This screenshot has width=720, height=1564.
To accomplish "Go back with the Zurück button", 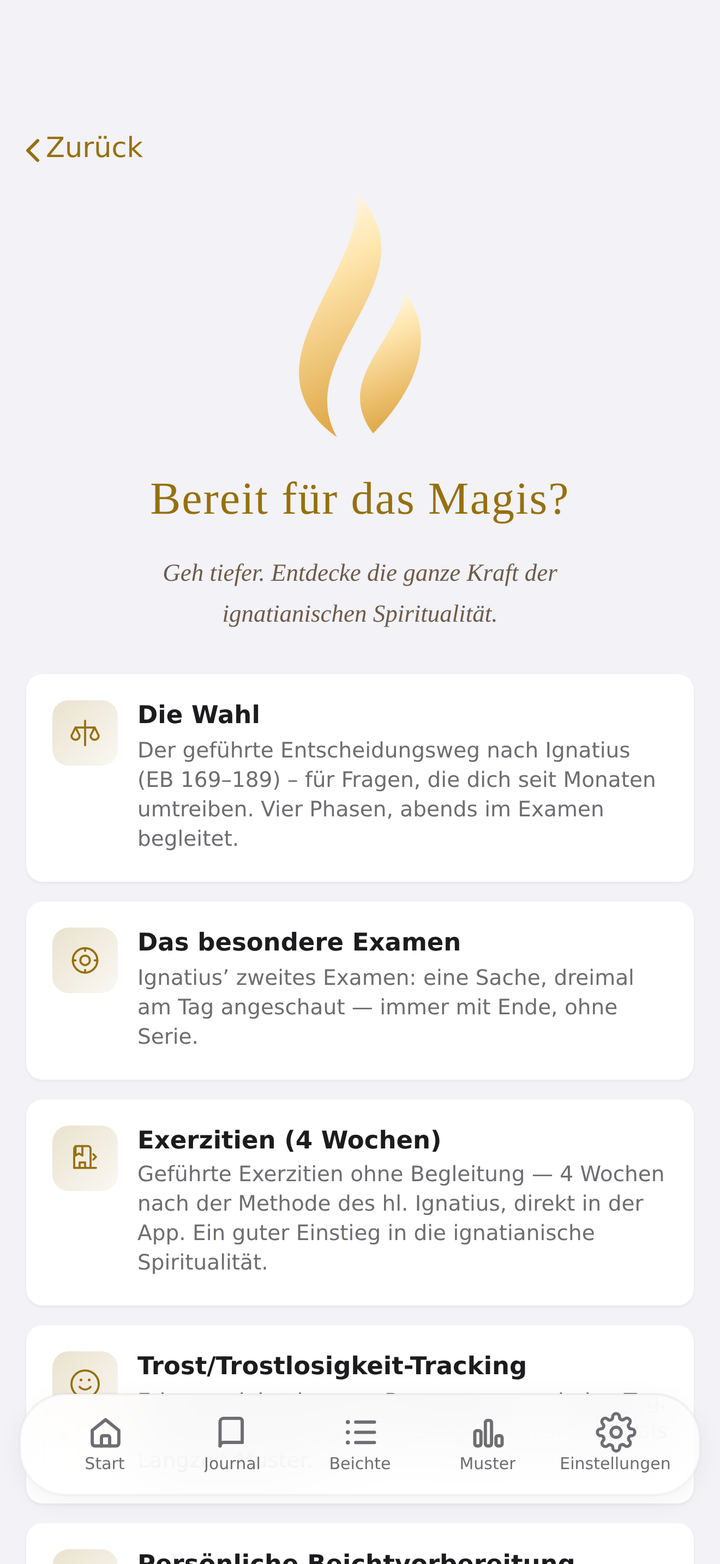I will pyautogui.click(x=84, y=148).
